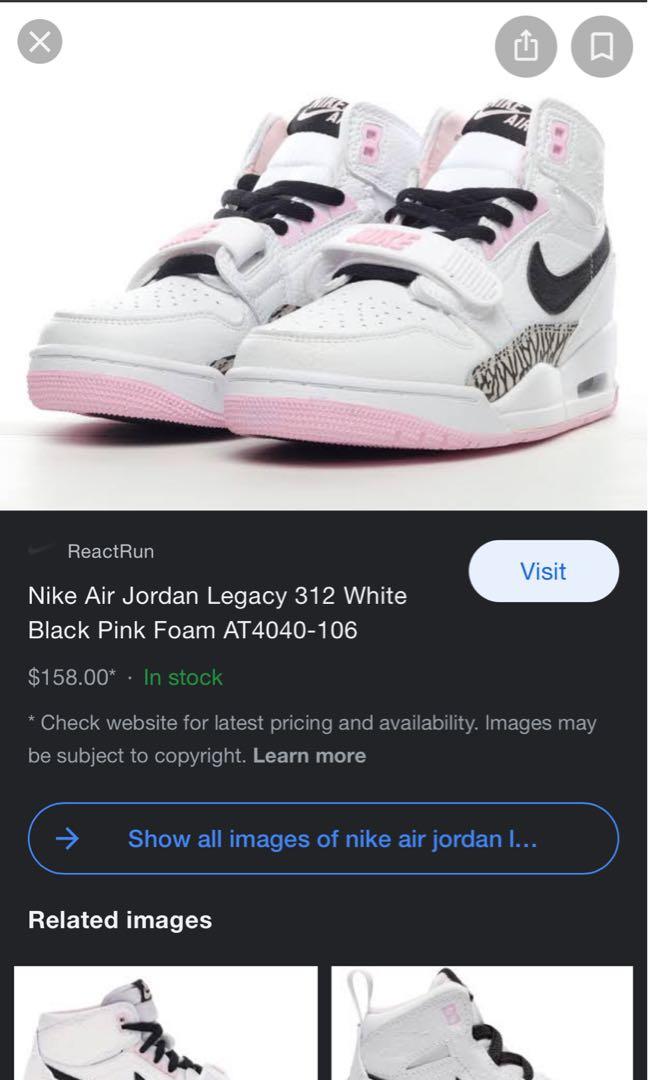Bookmark this image to collections
This screenshot has height=1080, width=648.
coord(602,45)
